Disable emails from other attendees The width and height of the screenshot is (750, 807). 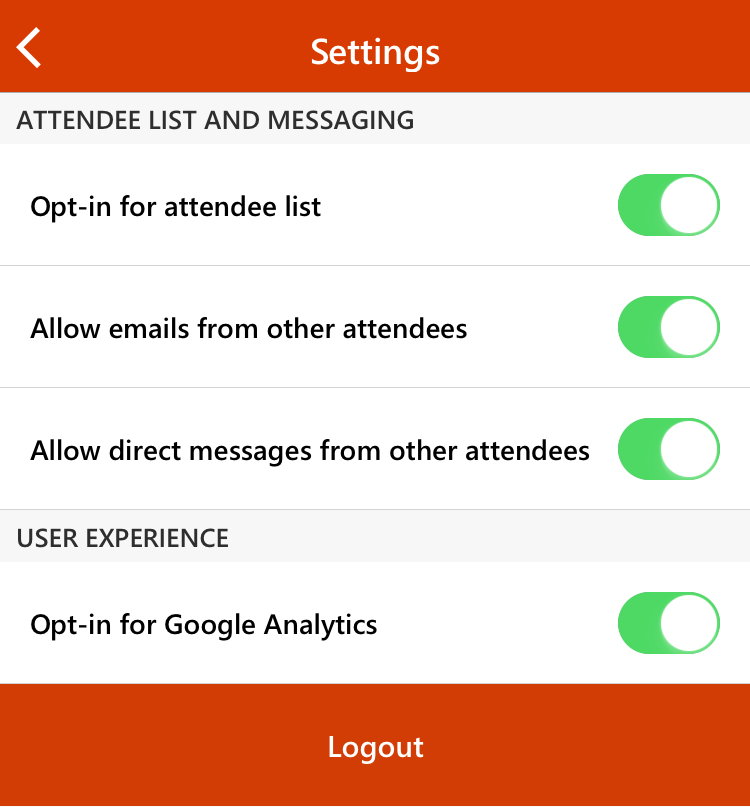(668, 327)
